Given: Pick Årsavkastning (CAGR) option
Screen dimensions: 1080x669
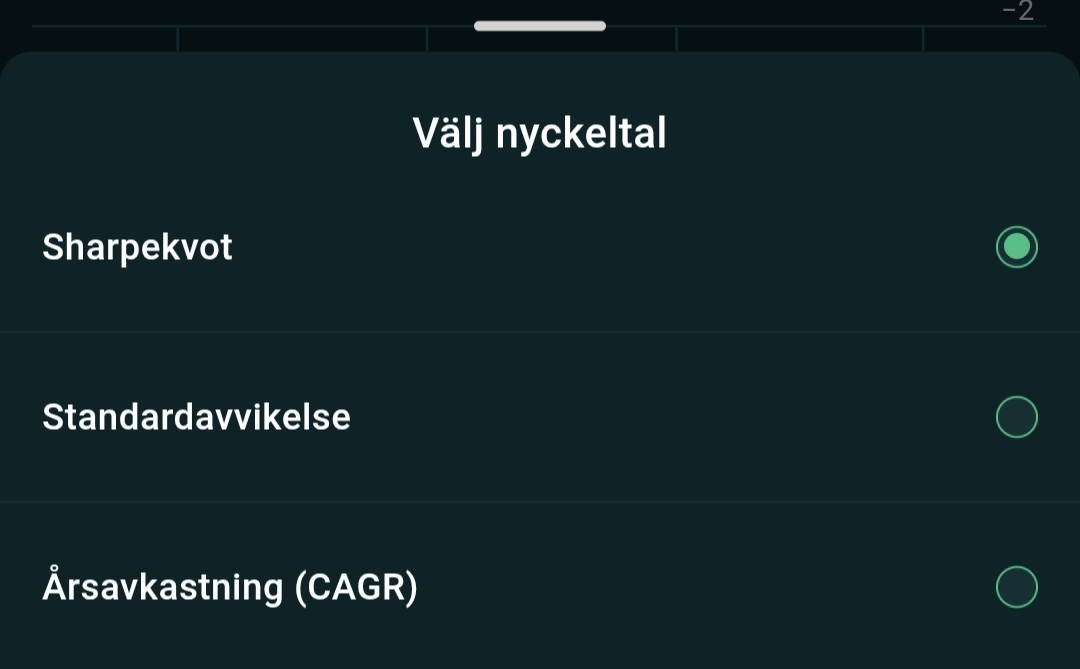Looking at the screenshot, I should [1016, 587].
